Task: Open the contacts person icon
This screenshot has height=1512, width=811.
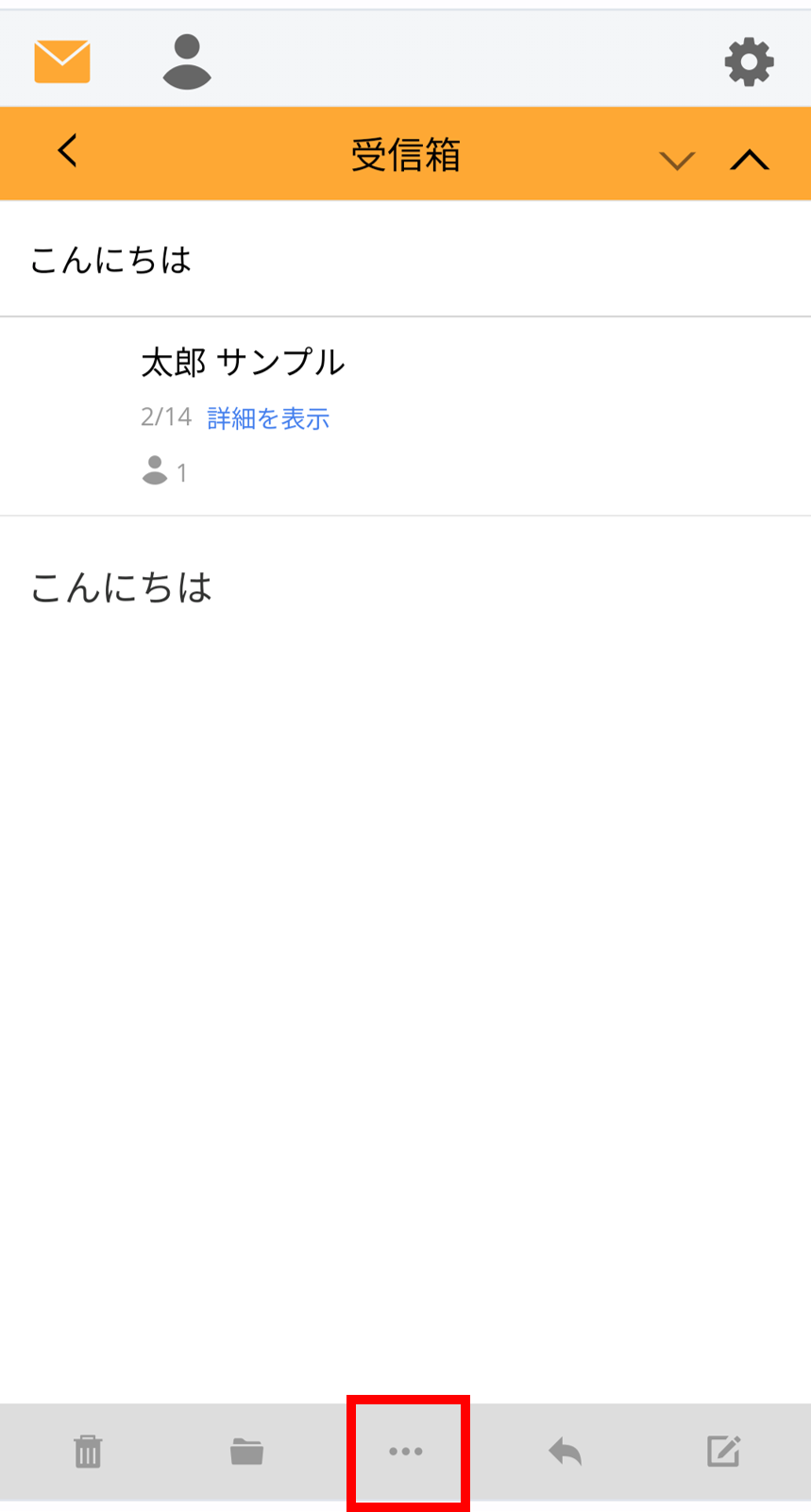Action: click(x=187, y=61)
